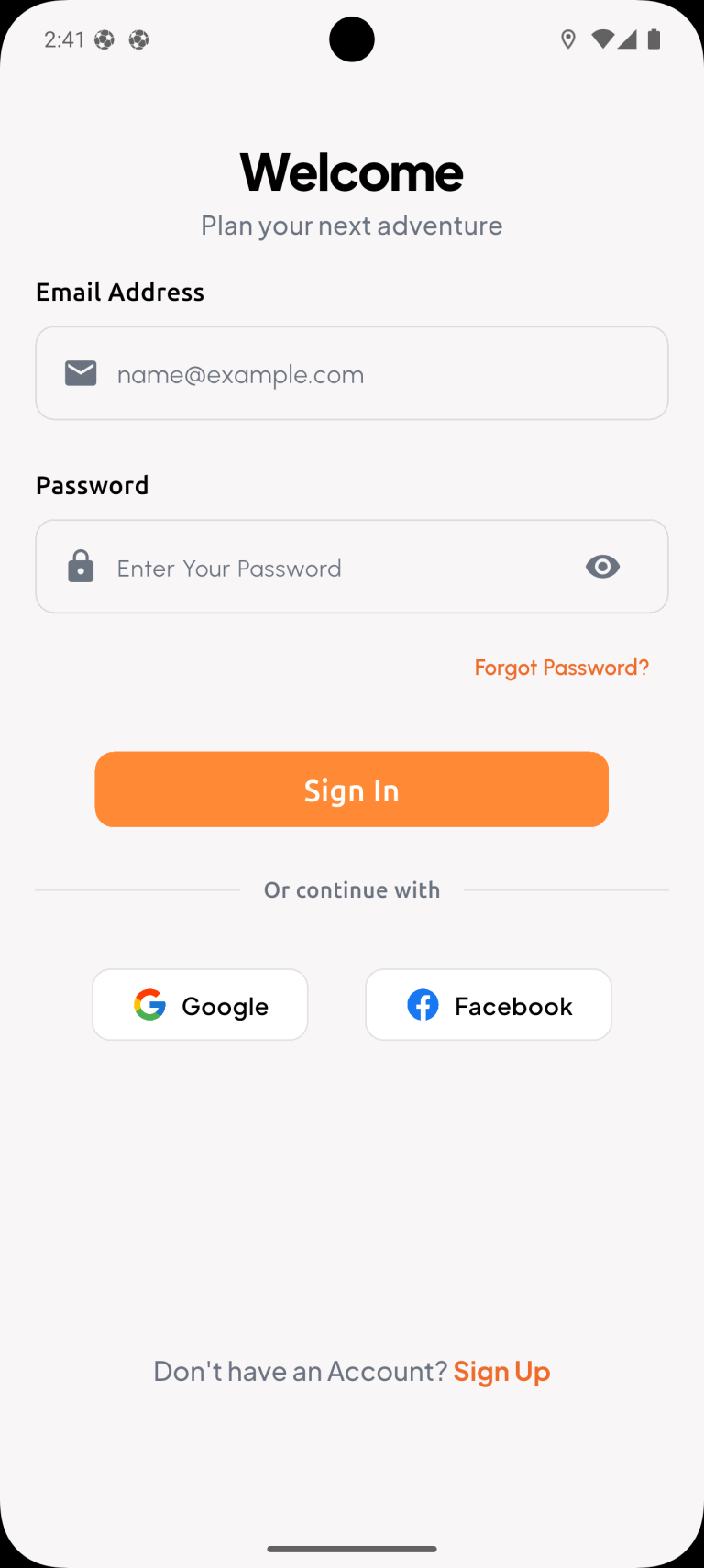704x1568 pixels.
Task: Open the Forgot Password page
Action: point(561,668)
